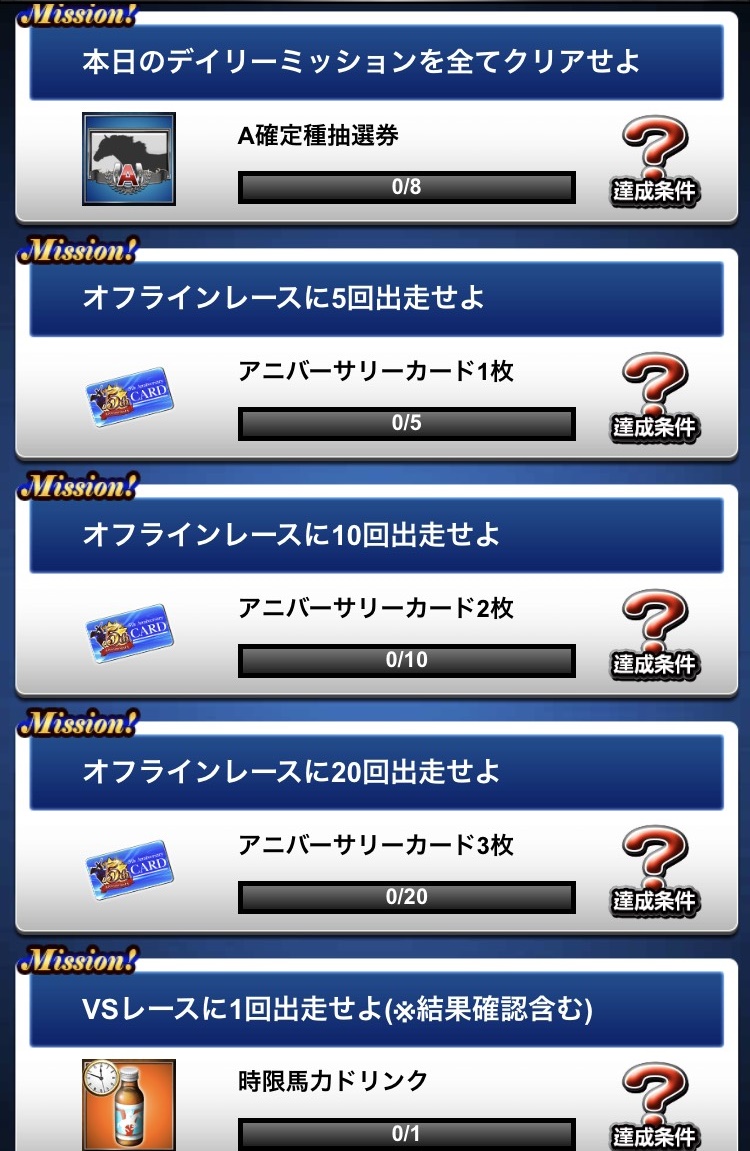Show 達成条件 for the 10-race offline mission
The width and height of the screenshot is (750, 1151).
654,634
